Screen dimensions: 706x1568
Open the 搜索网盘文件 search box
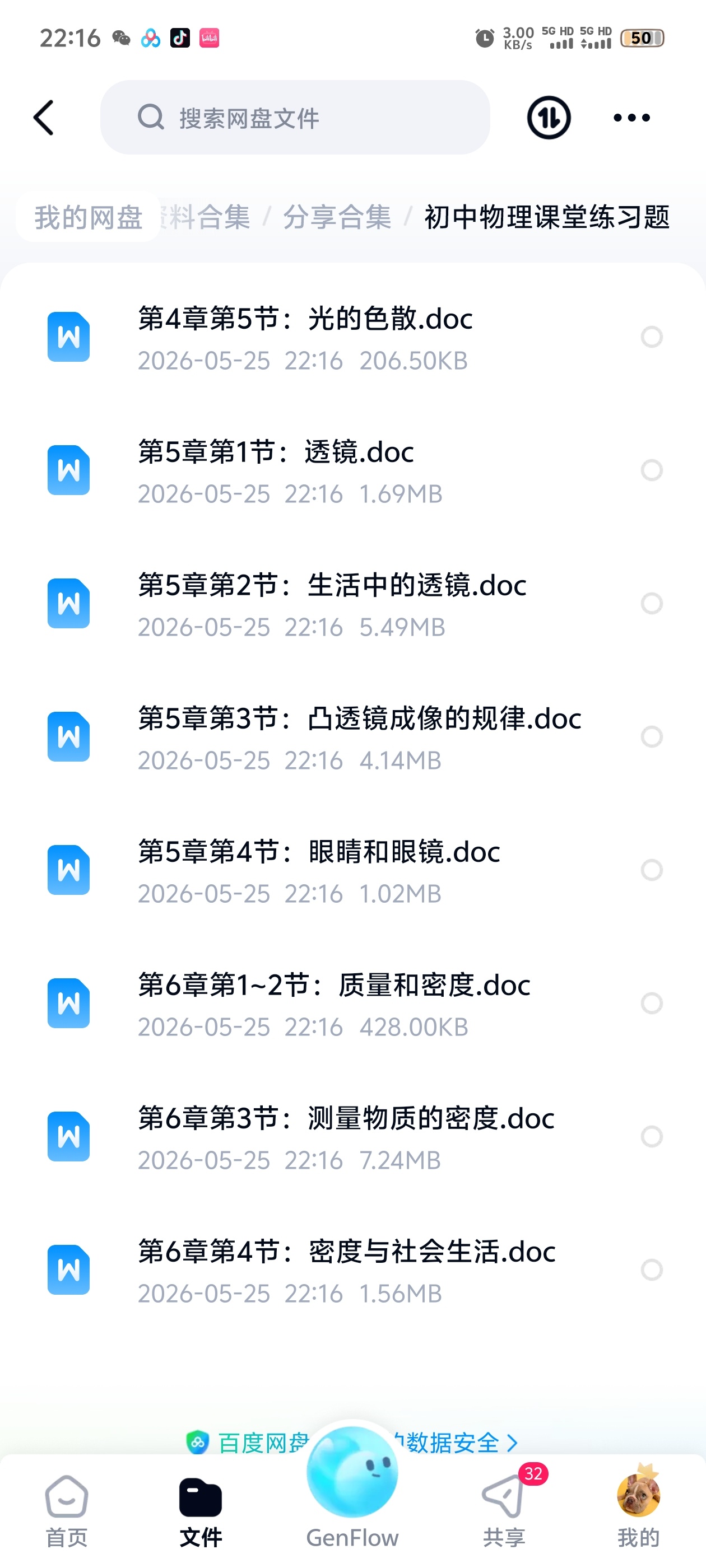click(x=295, y=118)
